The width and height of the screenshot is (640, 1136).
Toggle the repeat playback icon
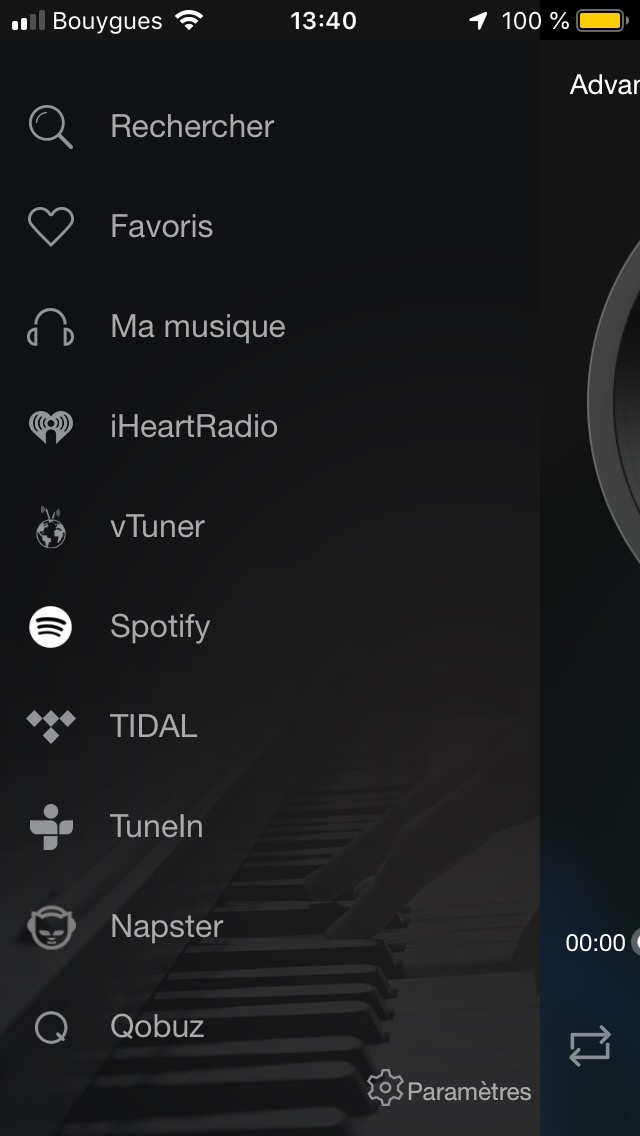coord(590,1046)
